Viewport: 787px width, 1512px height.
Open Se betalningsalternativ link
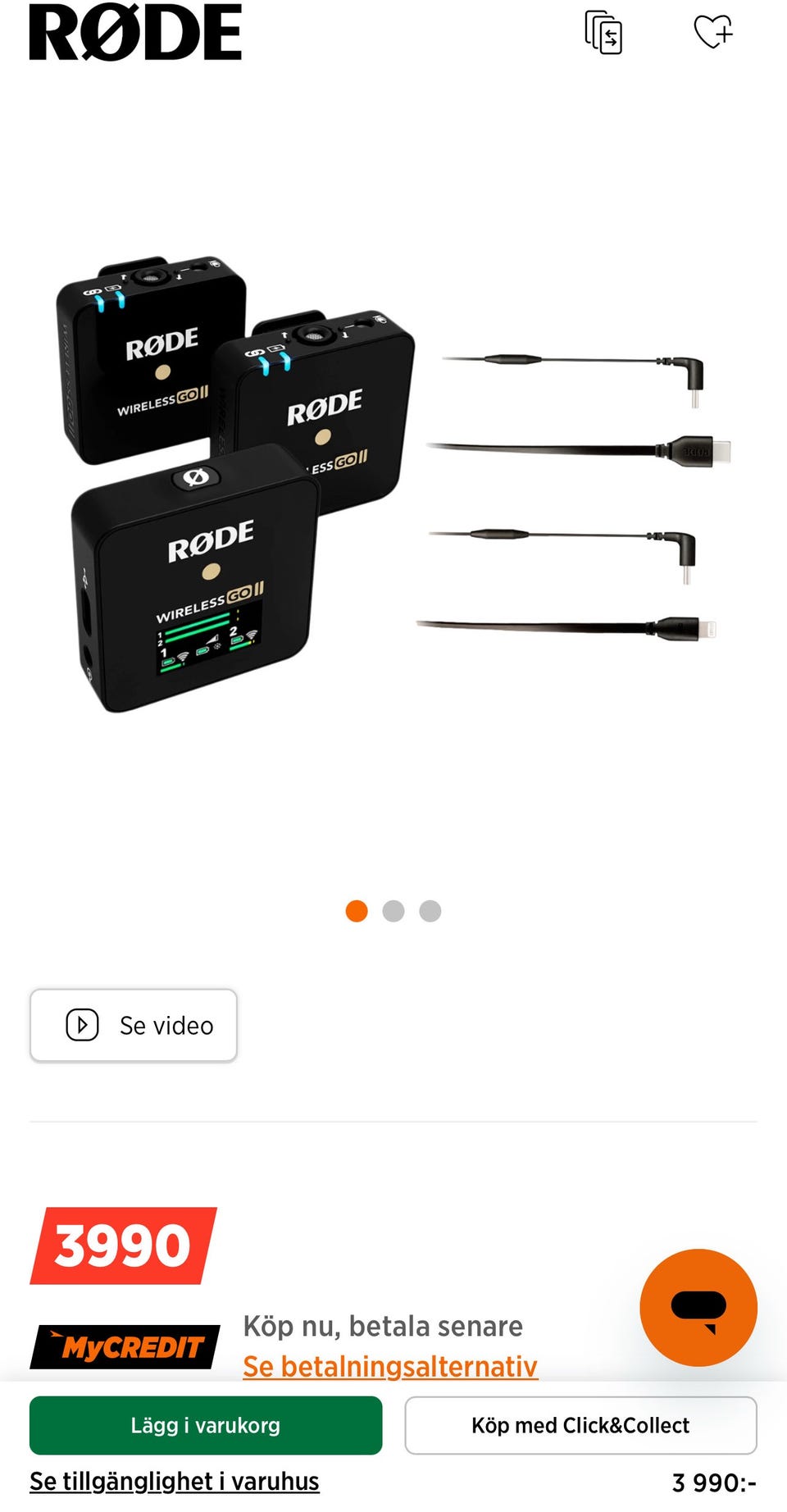click(x=390, y=1366)
